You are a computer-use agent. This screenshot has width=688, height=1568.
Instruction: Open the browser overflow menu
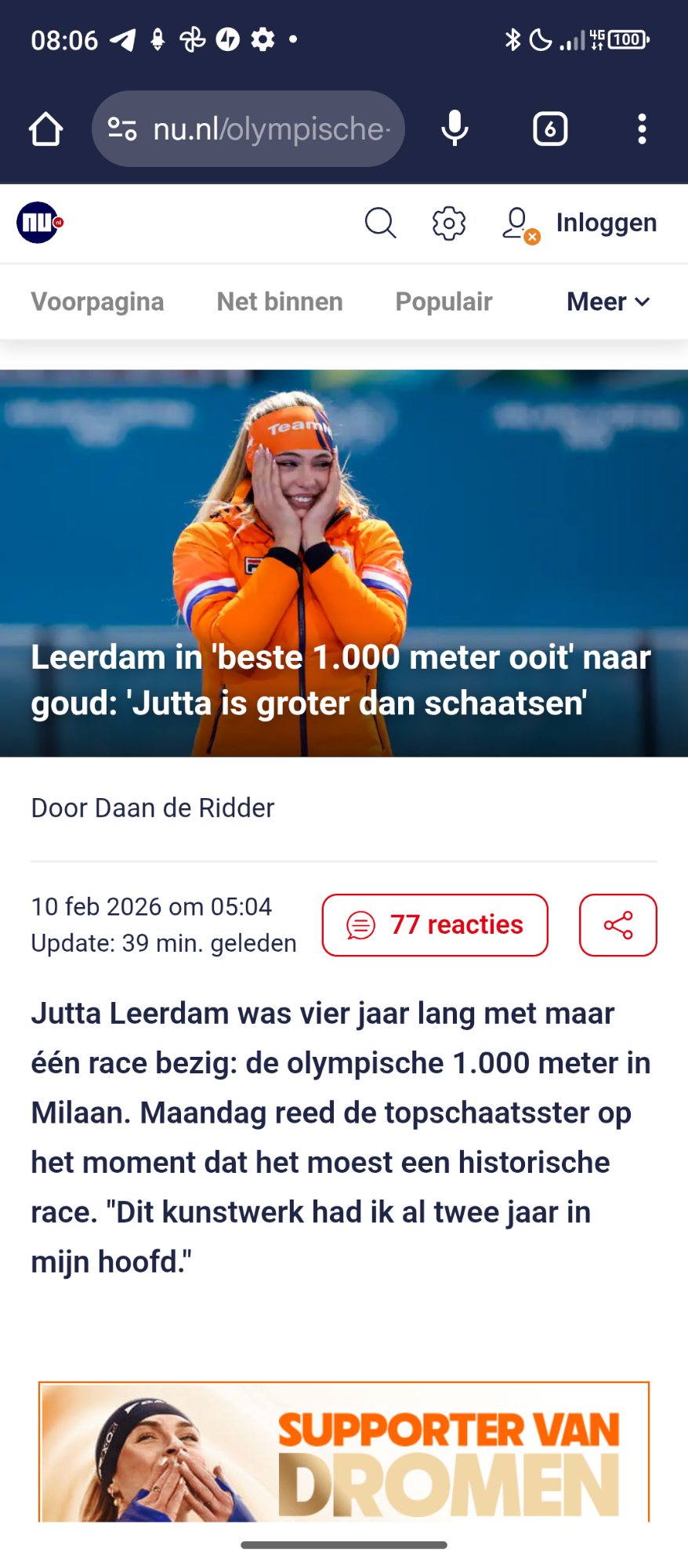point(642,129)
